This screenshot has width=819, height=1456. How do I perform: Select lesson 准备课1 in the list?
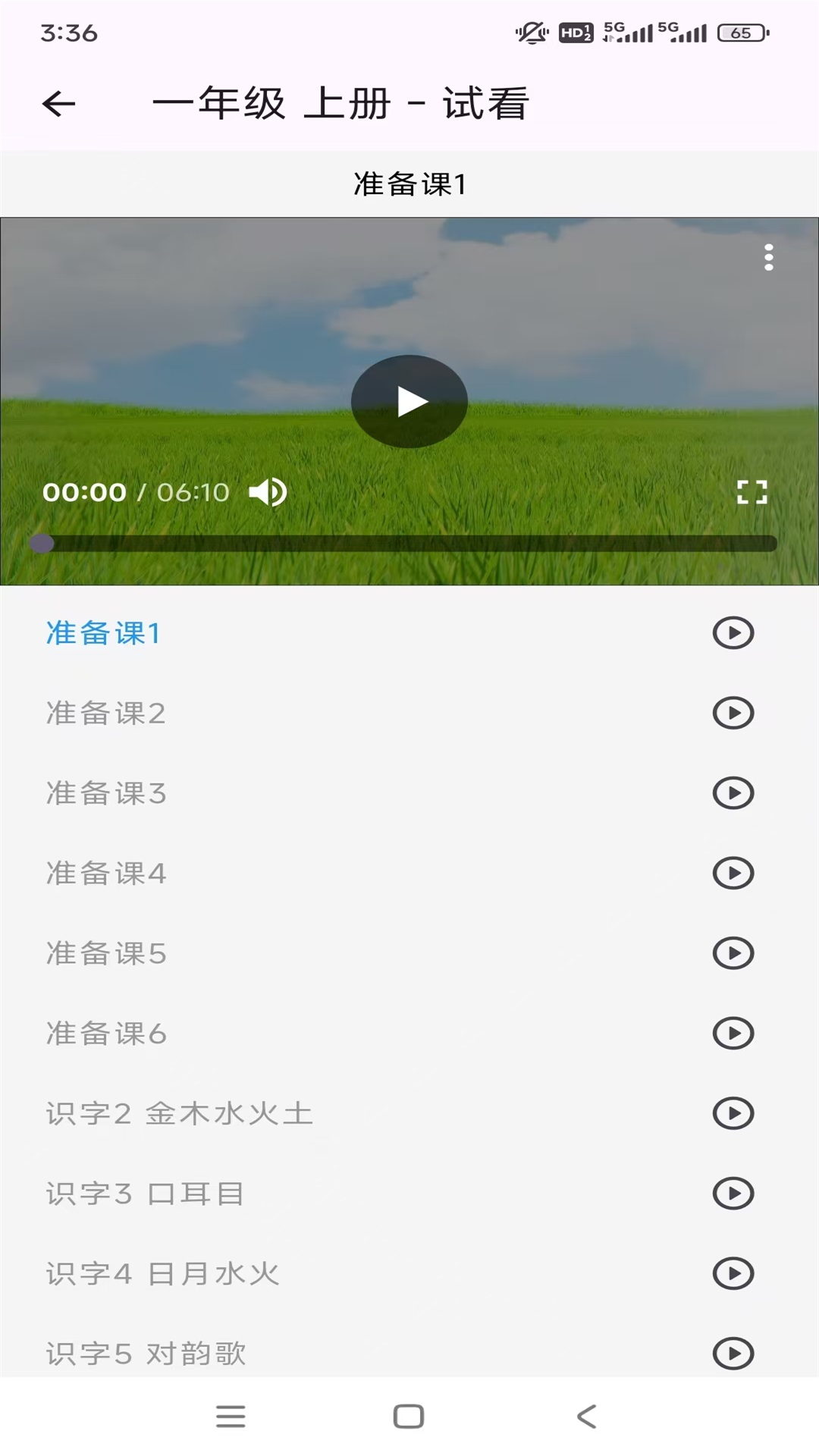click(x=103, y=633)
